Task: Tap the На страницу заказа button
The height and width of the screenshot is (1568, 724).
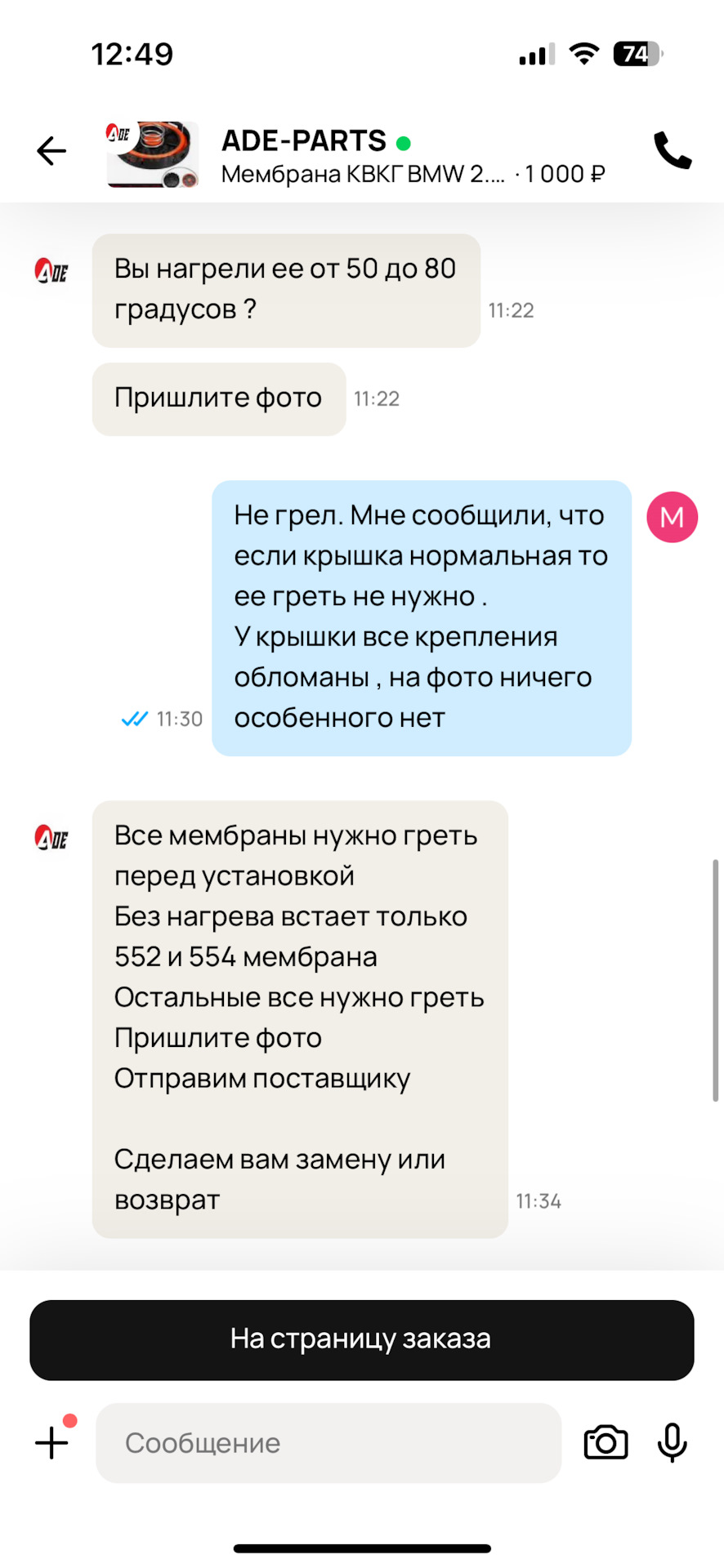Action: pos(362,1340)
